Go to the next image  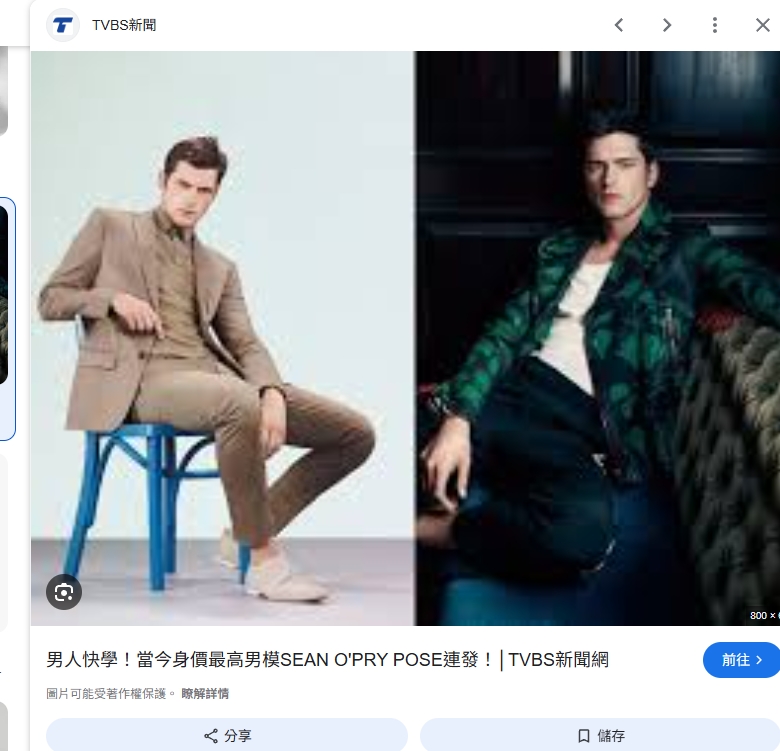[x=667, y=25]
